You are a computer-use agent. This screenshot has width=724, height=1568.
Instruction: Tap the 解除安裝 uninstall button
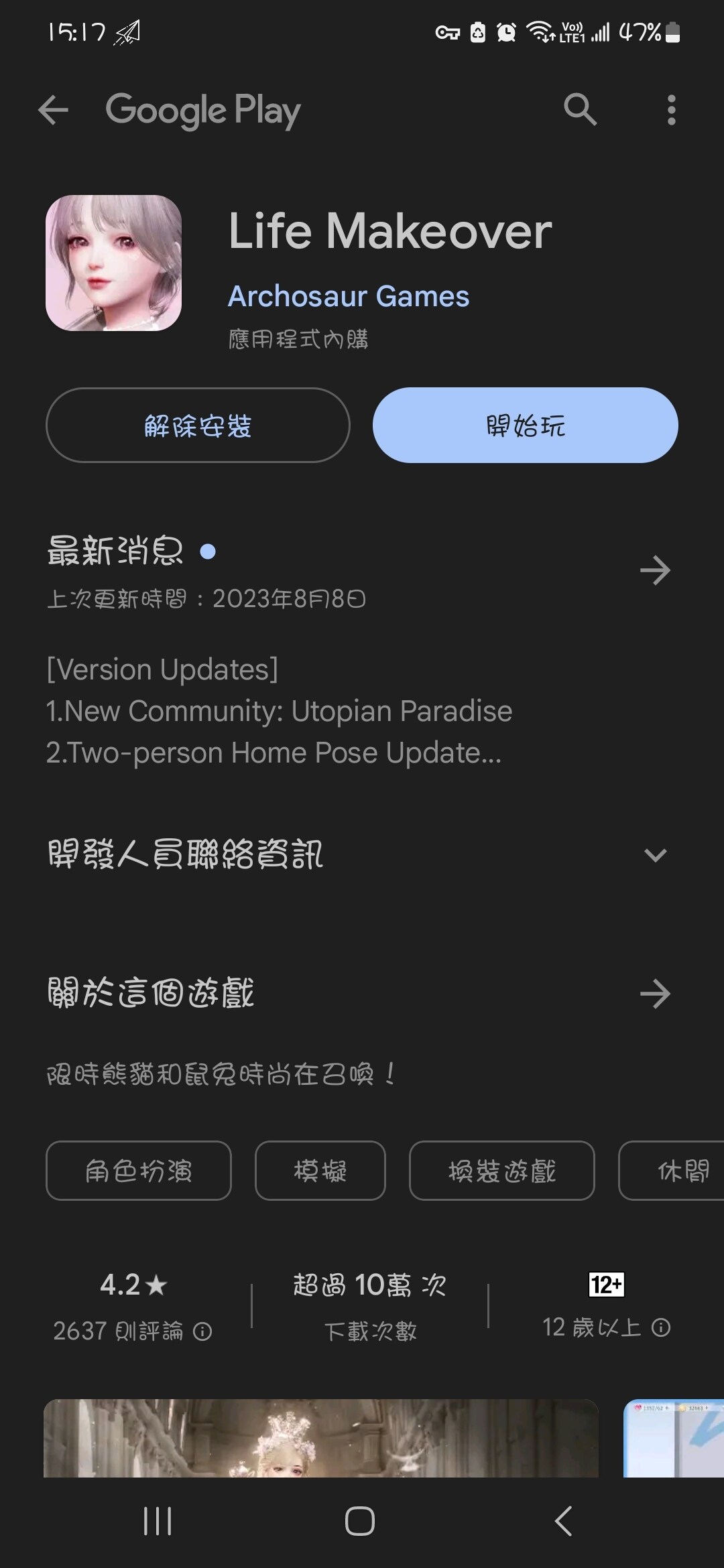coord(198,426)
